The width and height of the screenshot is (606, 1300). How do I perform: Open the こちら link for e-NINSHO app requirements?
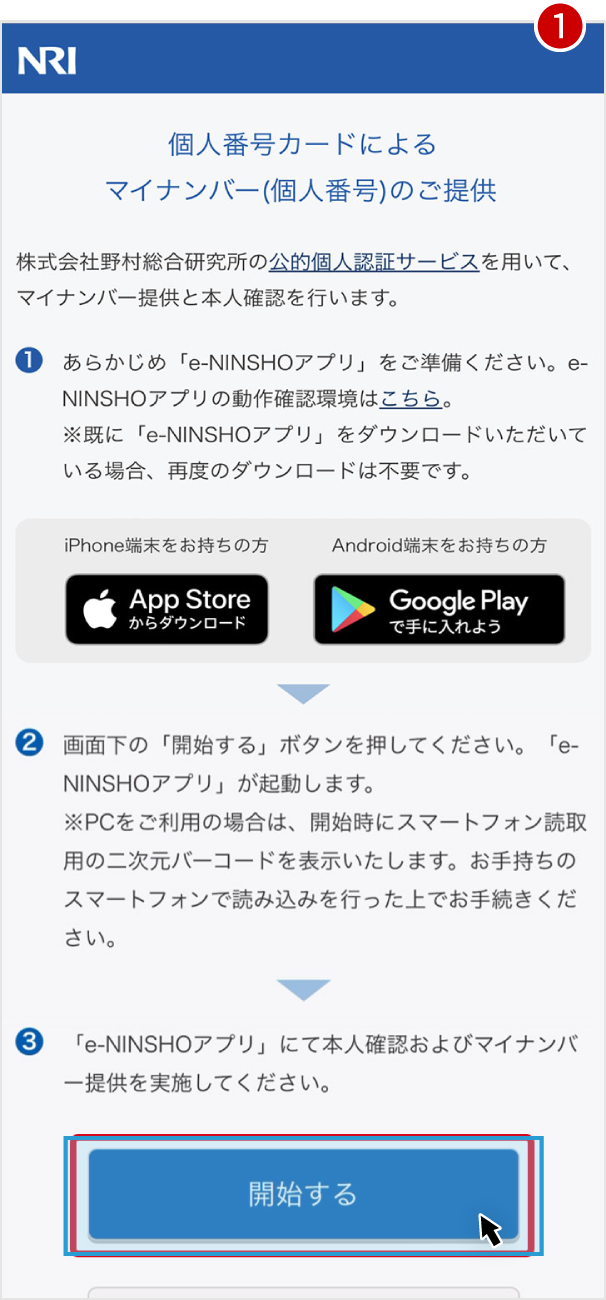410,398
